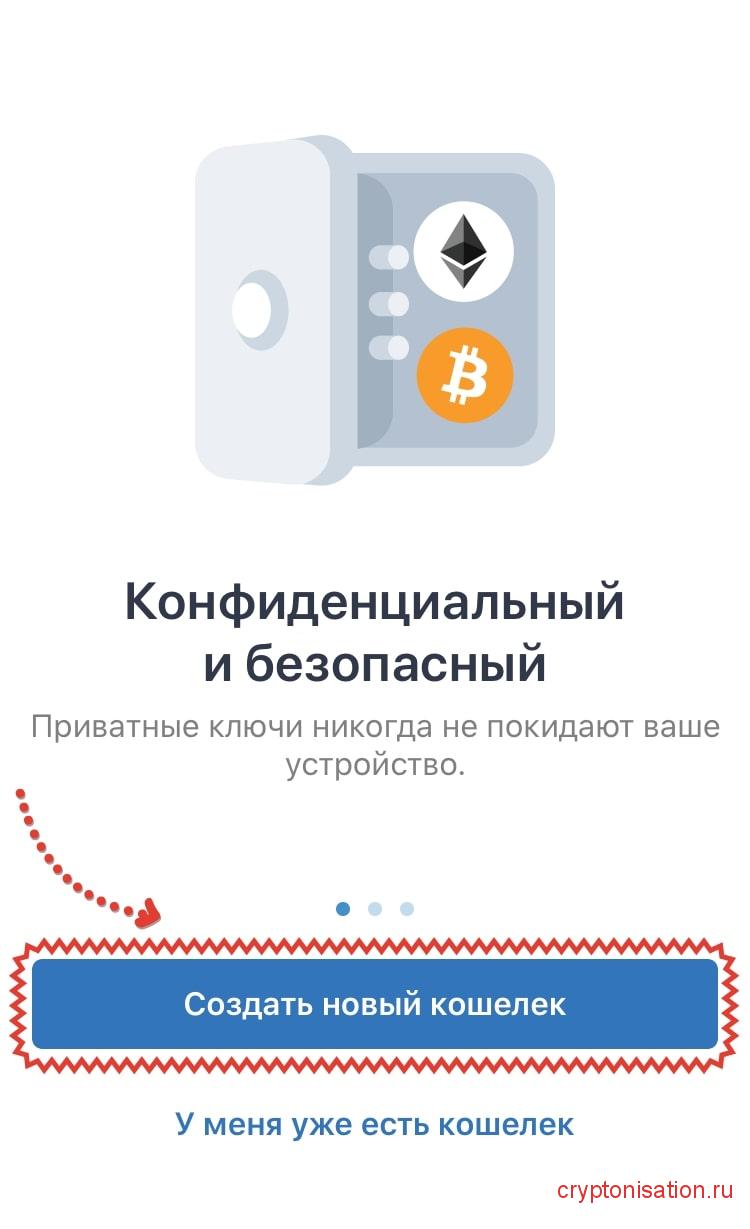Select the second page indicator dot
750x1229 pixels.
(x=375, y=909)
